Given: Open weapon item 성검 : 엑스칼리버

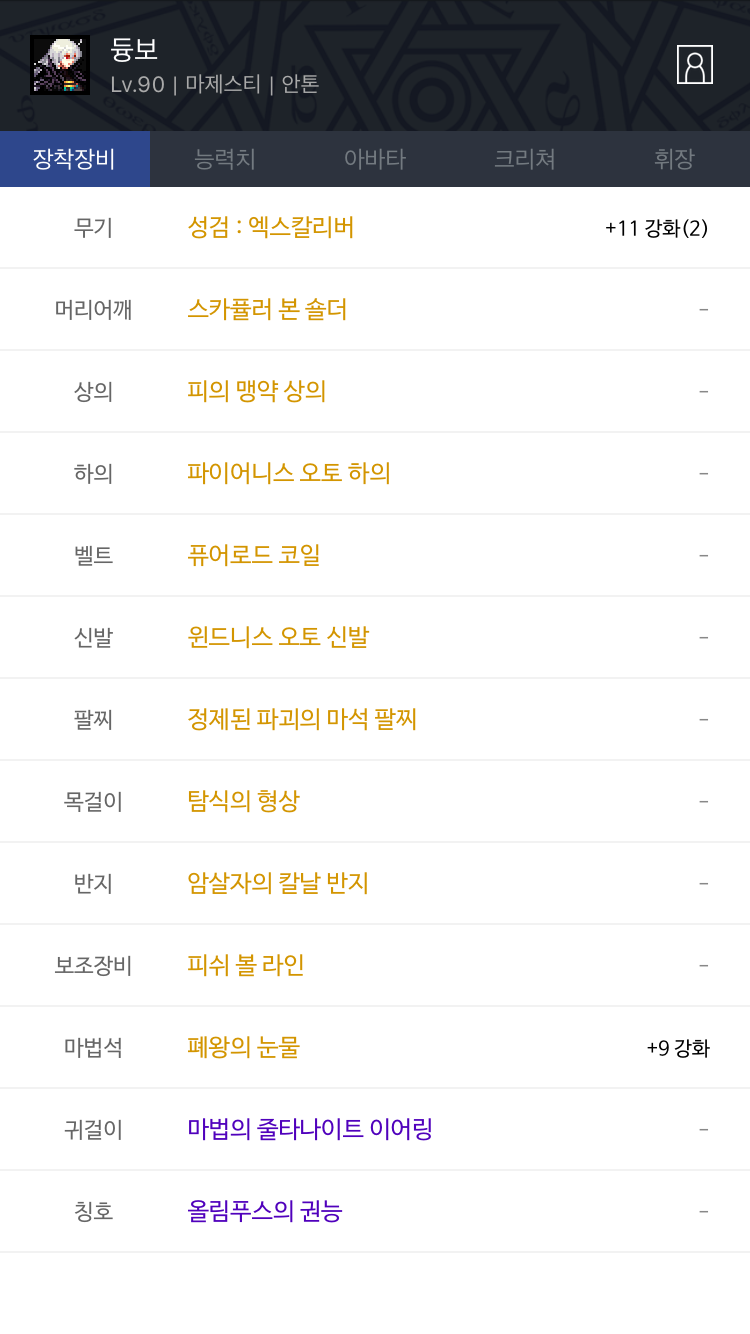Looking at the screenshot, I should point(271,227).
